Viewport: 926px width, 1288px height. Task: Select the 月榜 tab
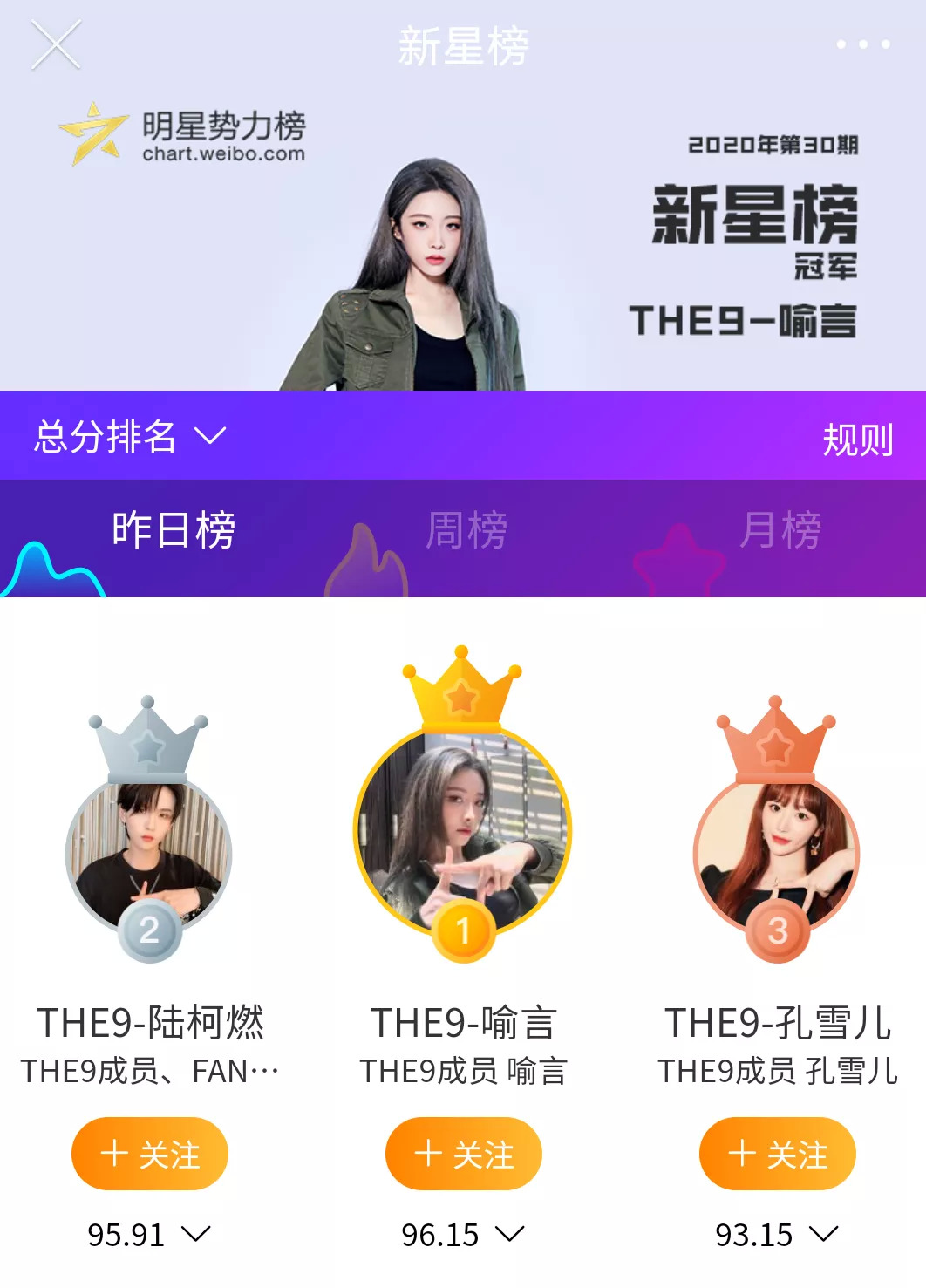pyautogui.click(x=780, y=530)
